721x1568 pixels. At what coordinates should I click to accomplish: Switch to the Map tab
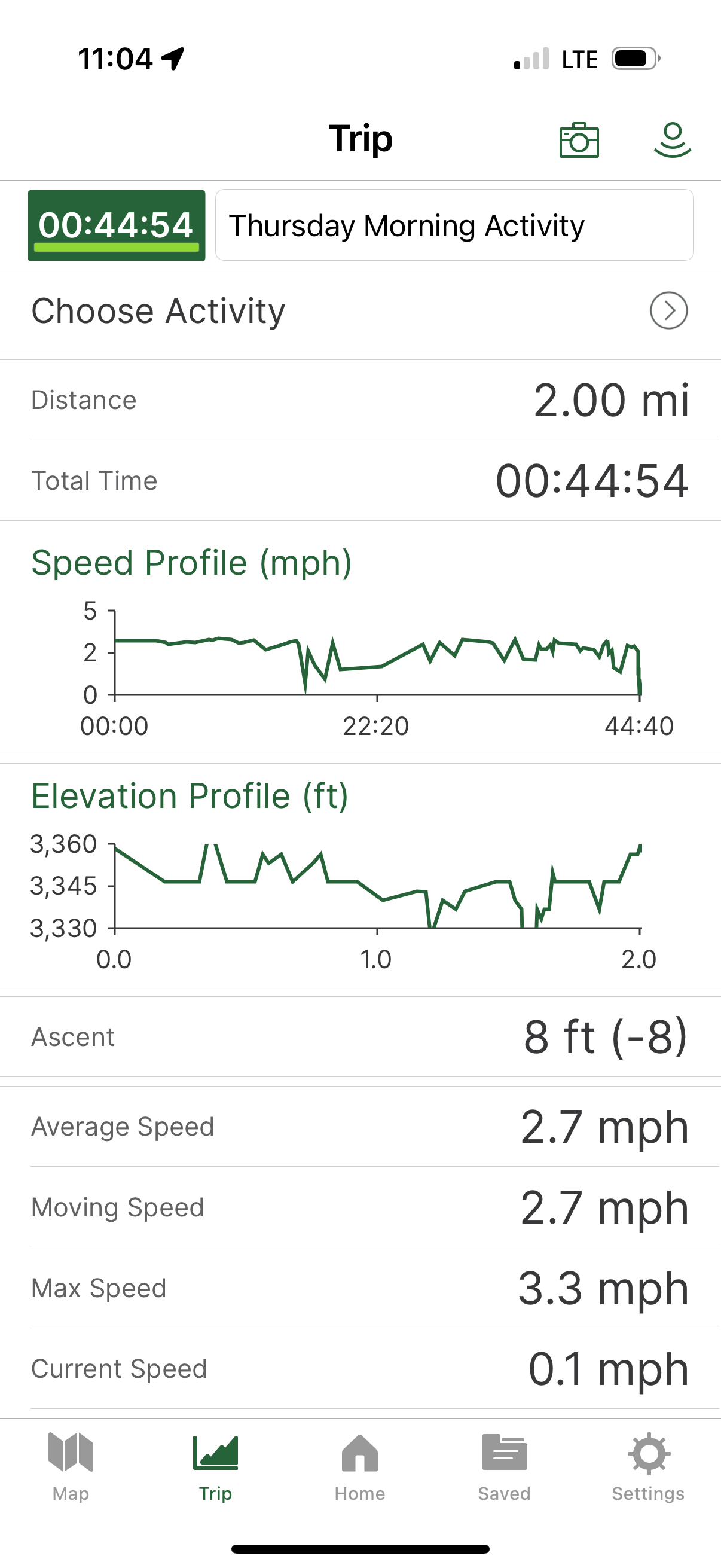coord(71,1467)
